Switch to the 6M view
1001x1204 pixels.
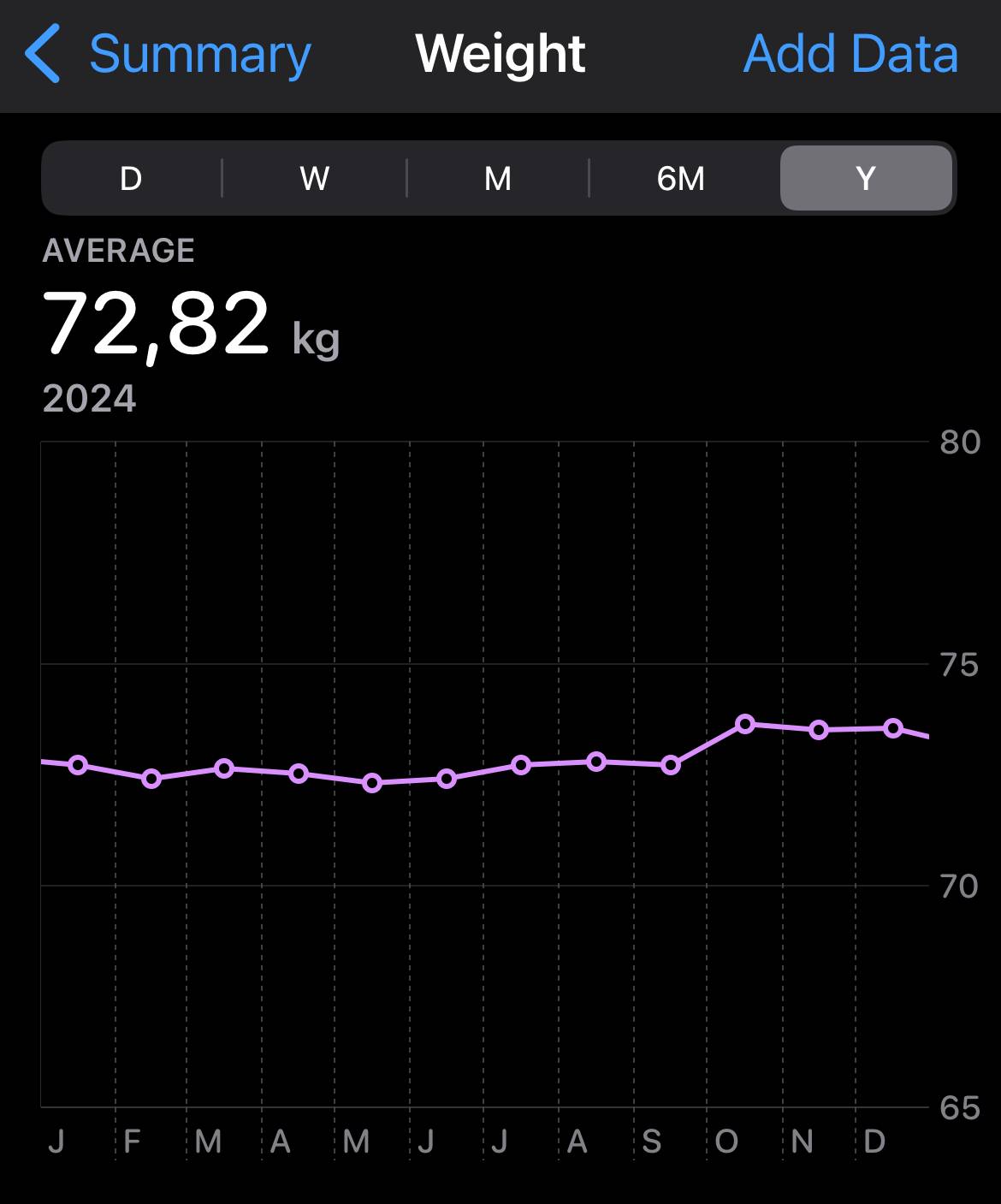pyautogui.click(x=681, y=178)
